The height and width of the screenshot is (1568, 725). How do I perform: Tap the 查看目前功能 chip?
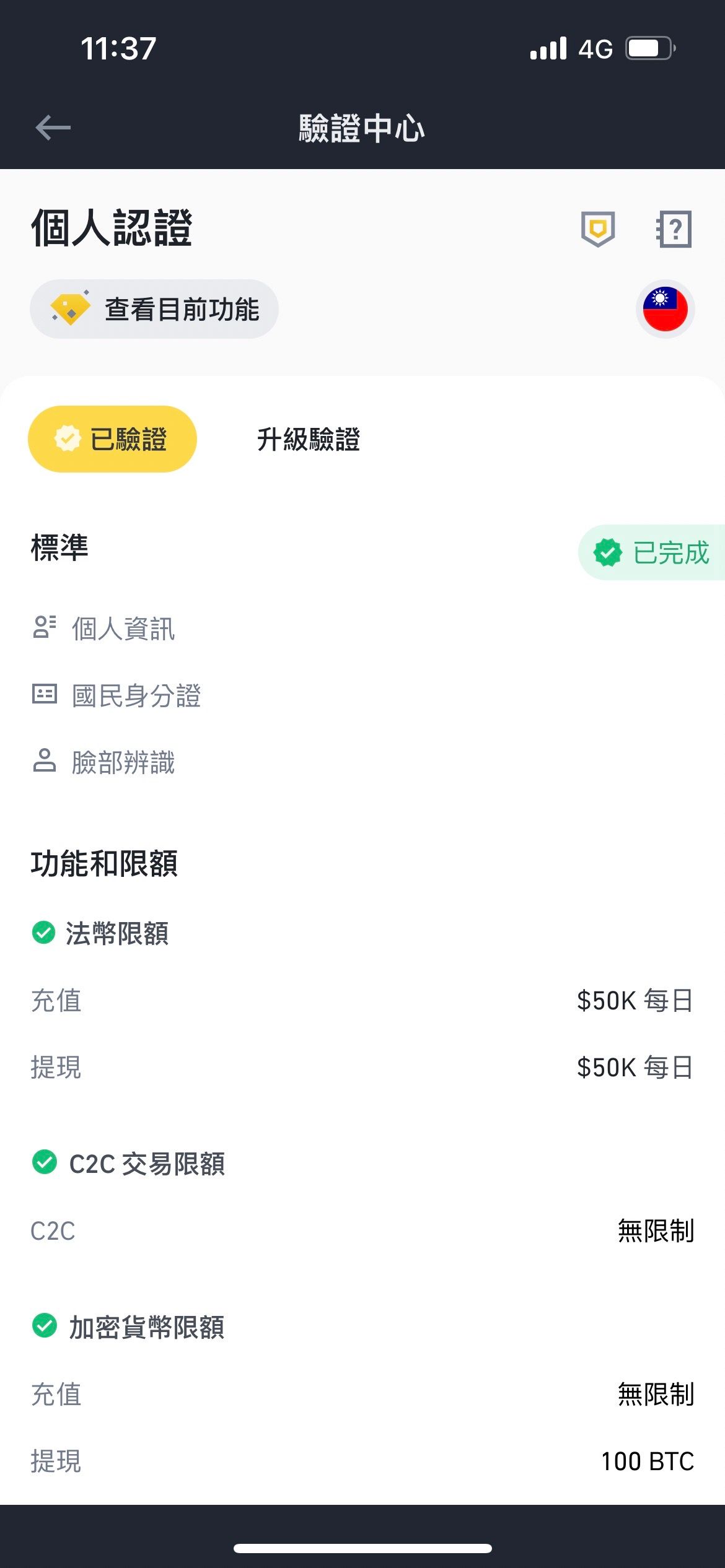pos(154,309)
